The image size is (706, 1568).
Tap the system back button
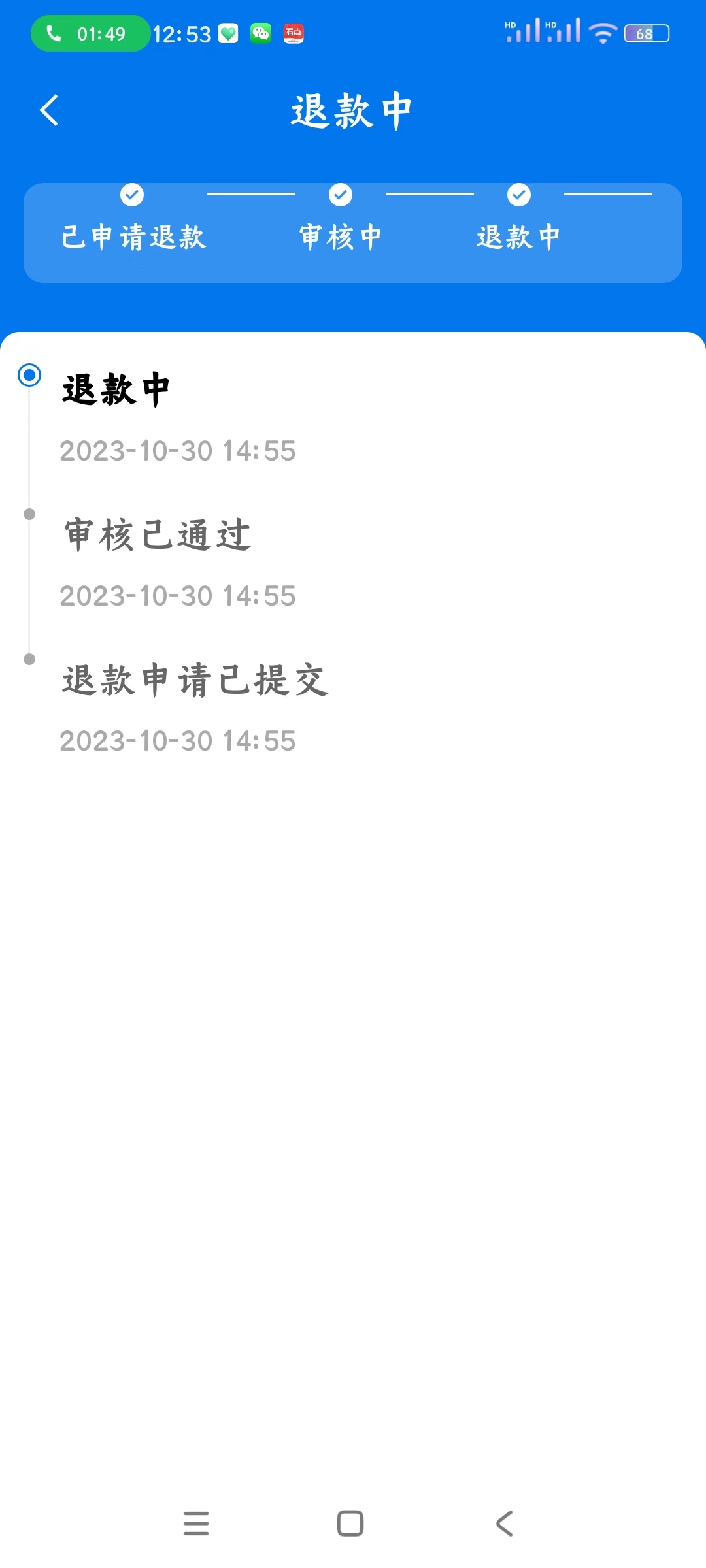click(x=504, y=1524)
